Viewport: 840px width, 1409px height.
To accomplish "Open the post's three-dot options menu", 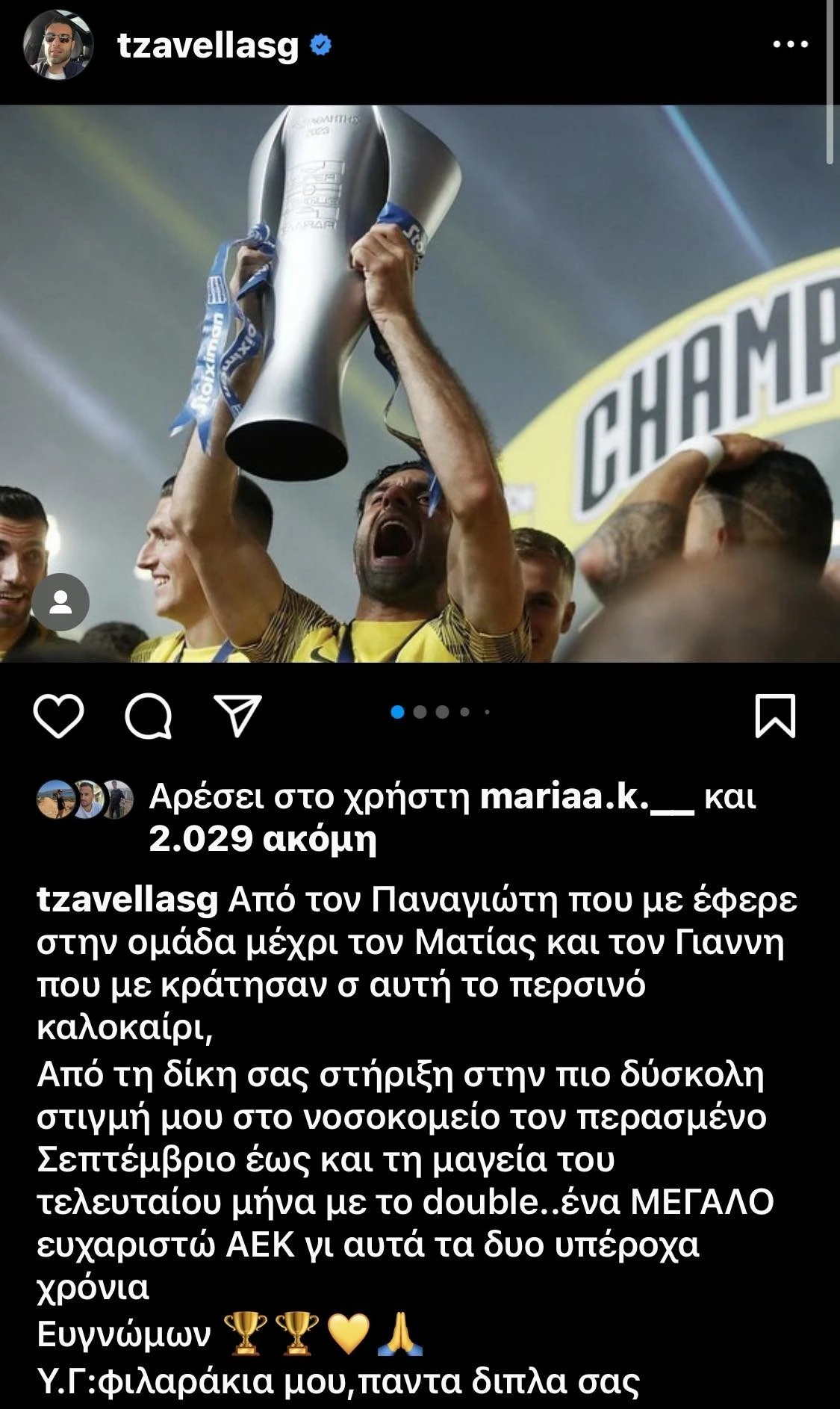I will click(x=791, y=45).
